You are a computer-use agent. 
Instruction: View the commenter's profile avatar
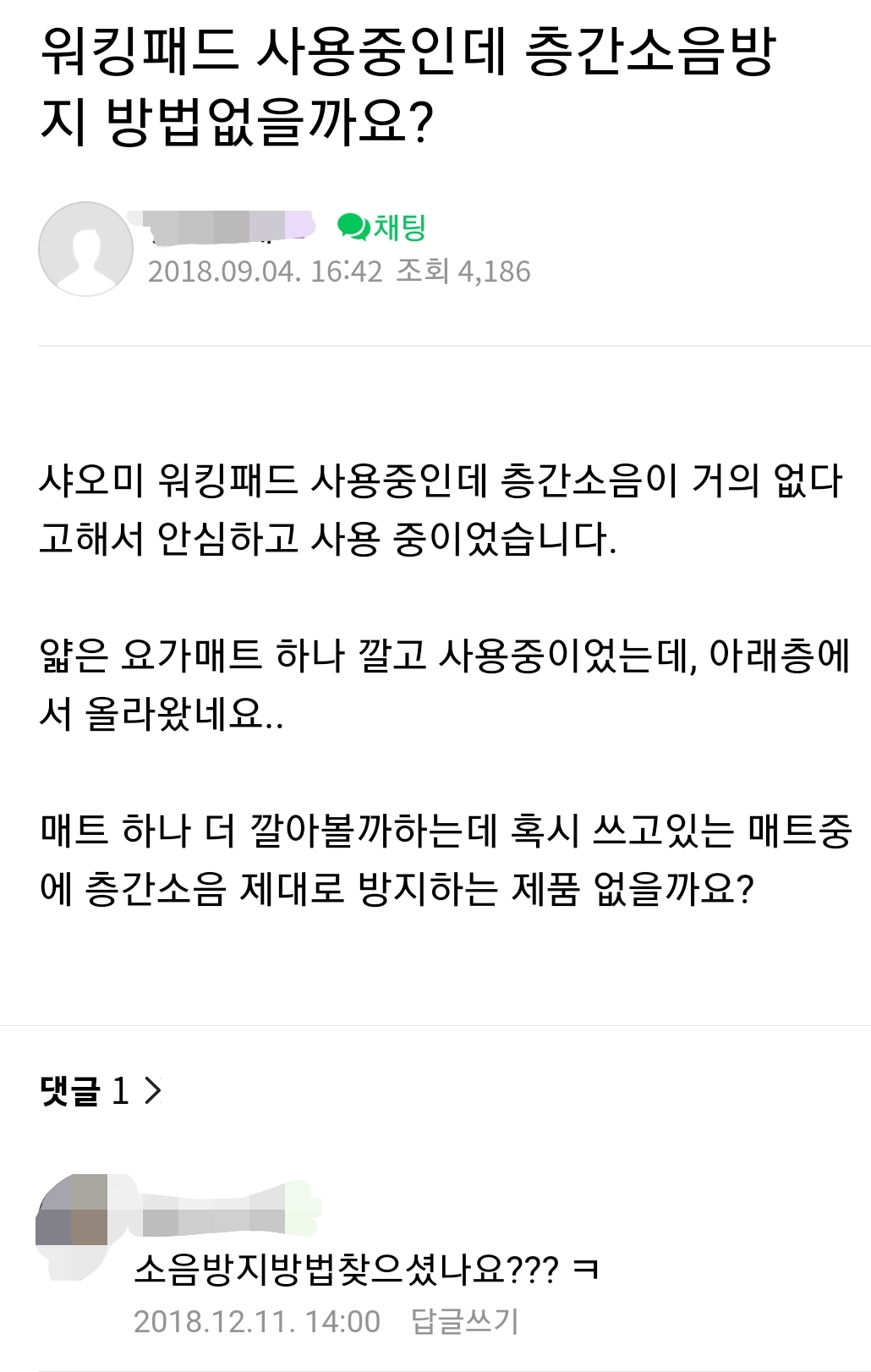(x=74, y=1210)
